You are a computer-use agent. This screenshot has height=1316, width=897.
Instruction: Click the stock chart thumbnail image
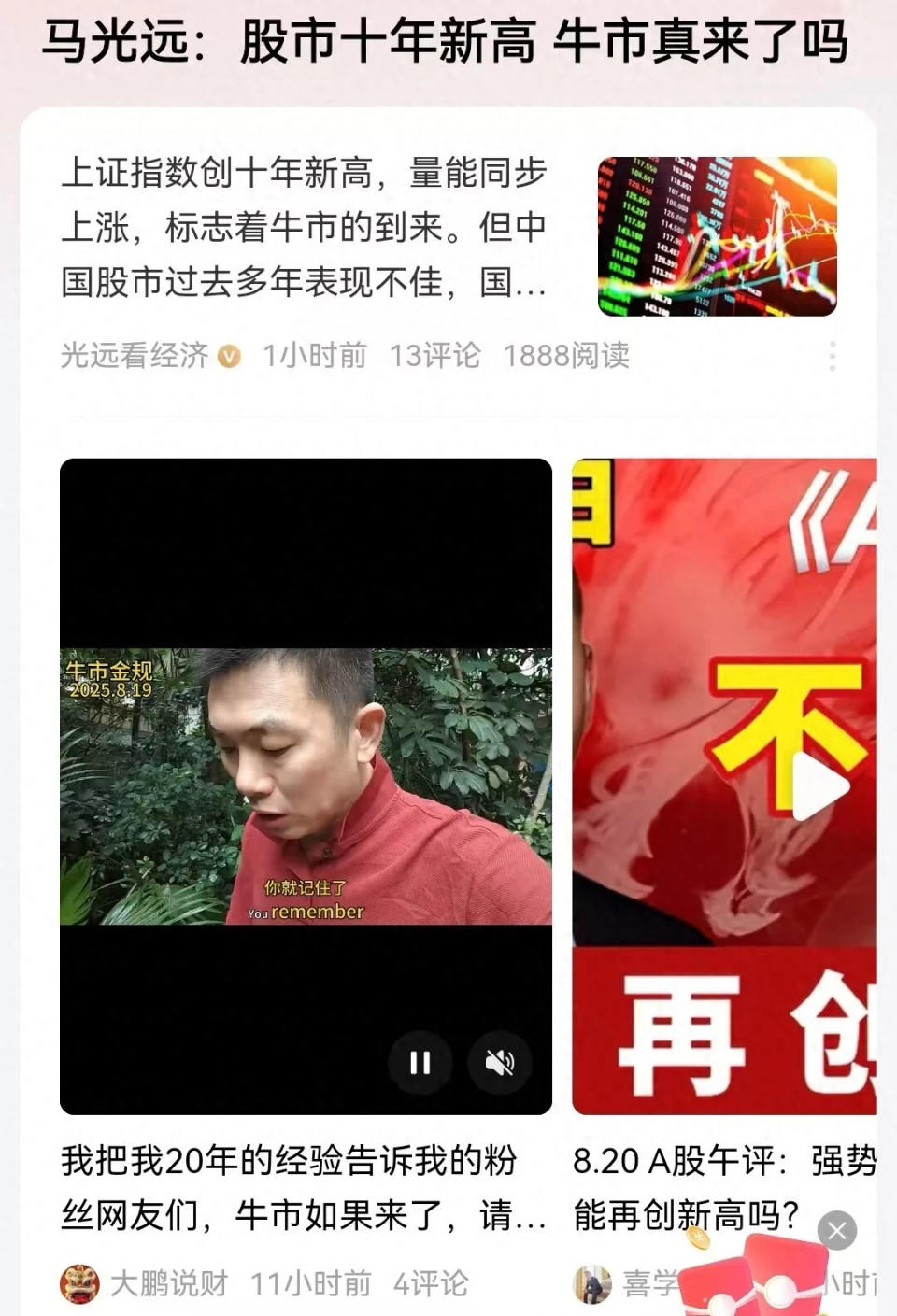[x=716, y=236]
